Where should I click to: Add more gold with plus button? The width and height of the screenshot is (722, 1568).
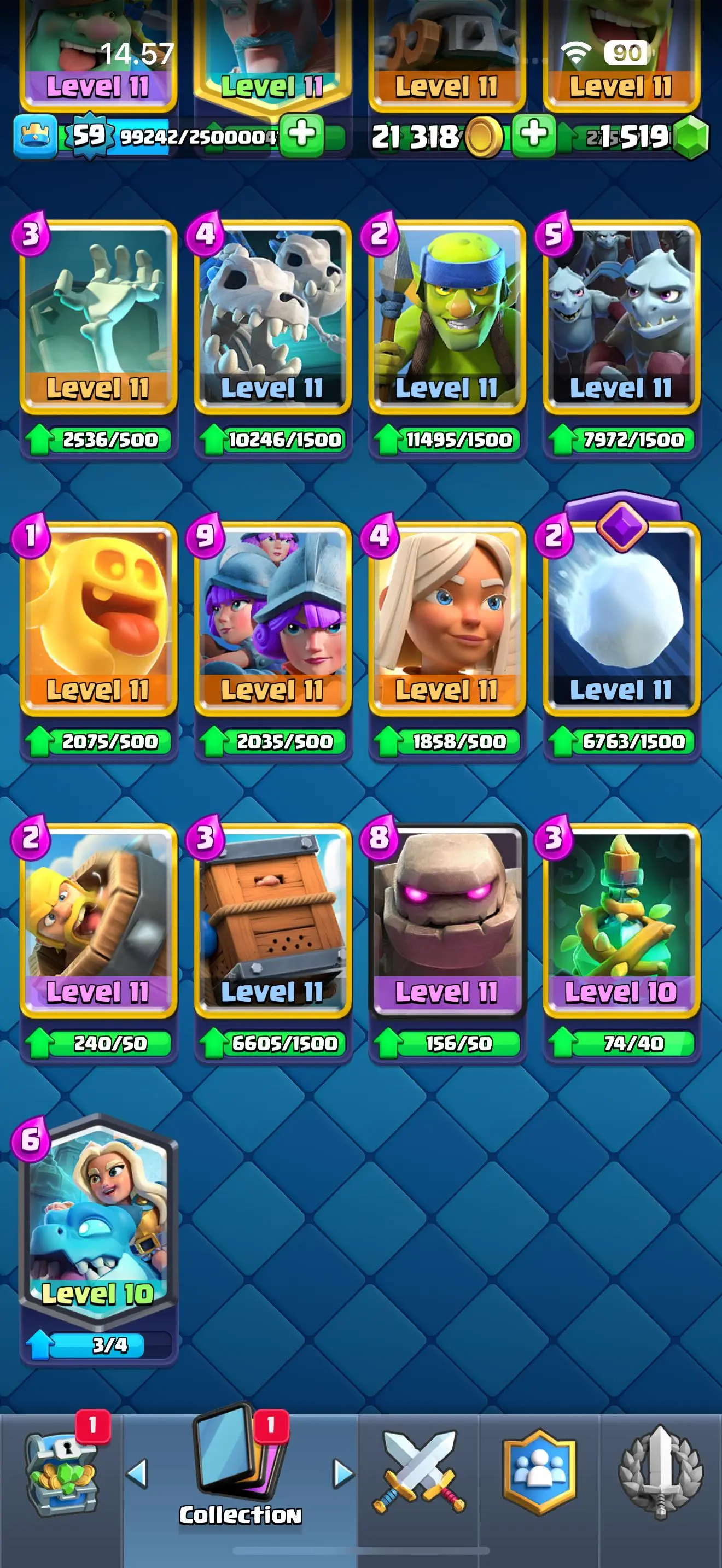pos(533,134)
